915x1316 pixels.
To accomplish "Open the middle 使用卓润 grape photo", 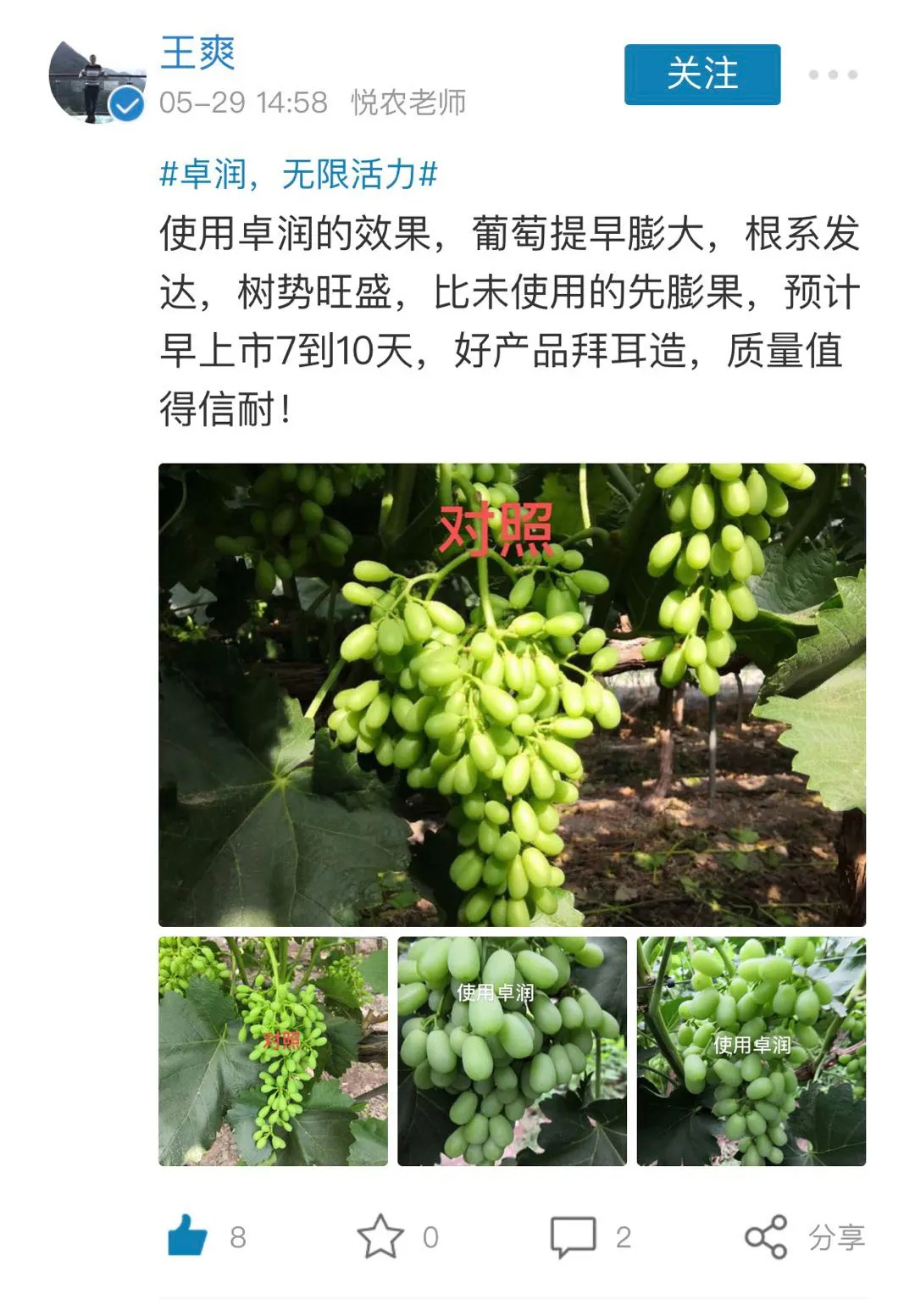I will [512, 1051].
